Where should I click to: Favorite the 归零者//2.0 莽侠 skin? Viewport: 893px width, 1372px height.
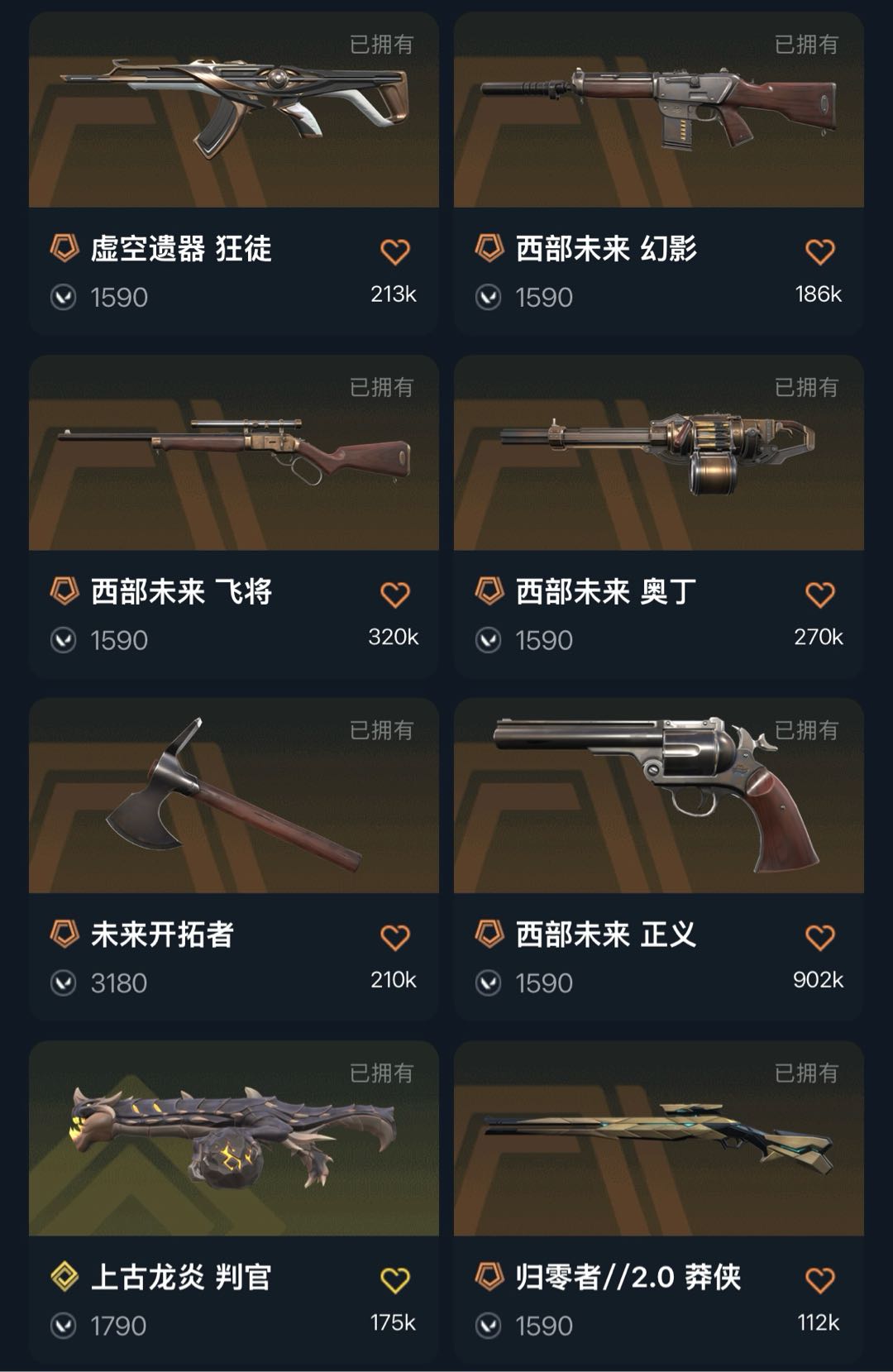pyautogui.click(x=819, y=1280)
